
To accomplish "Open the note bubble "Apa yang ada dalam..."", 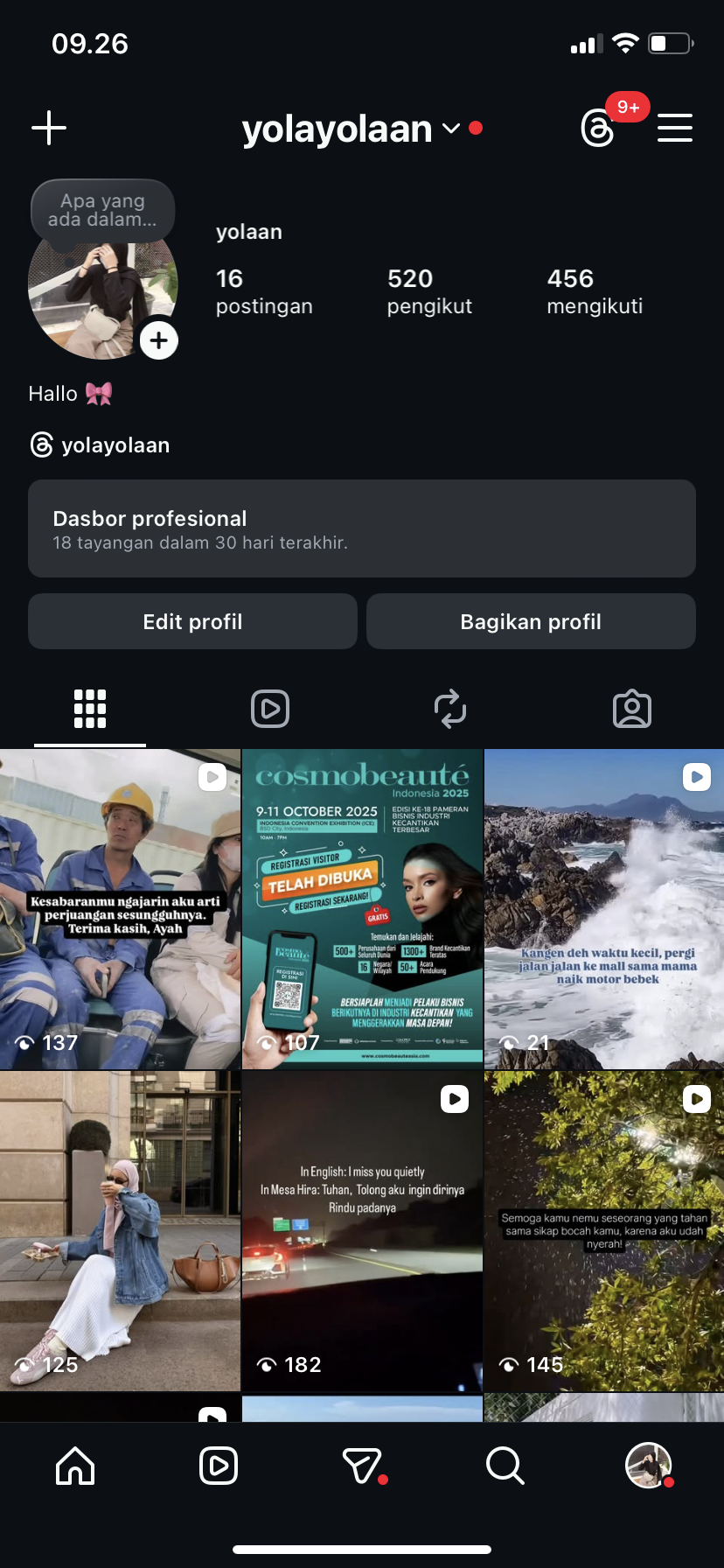I will (102, 211).
